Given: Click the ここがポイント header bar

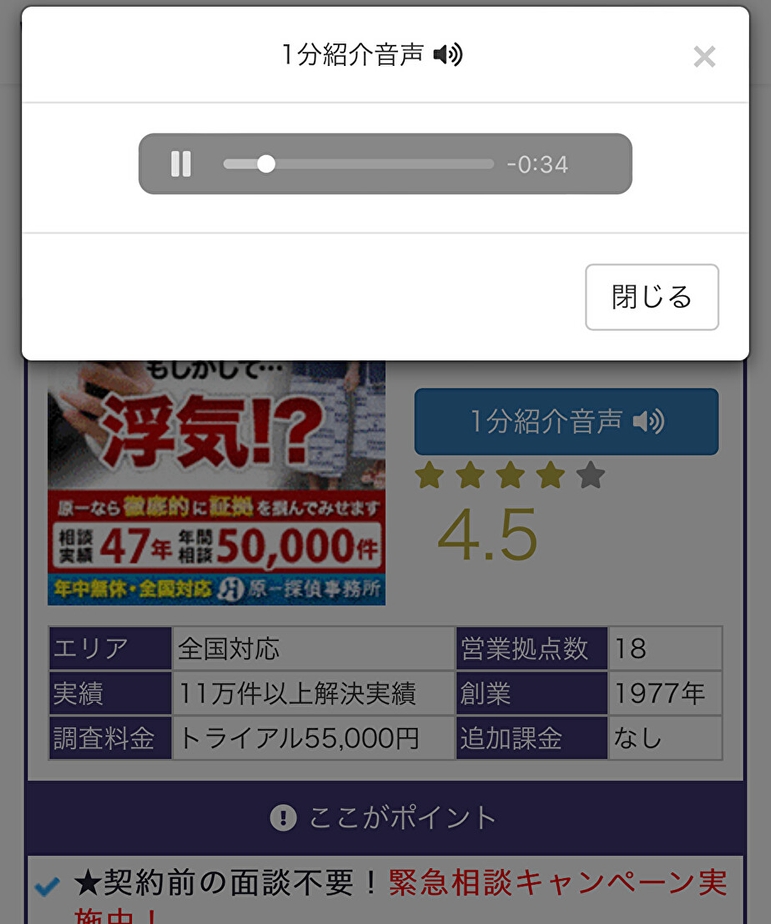Looking at the screenshot, I should [x=385, y=816].
